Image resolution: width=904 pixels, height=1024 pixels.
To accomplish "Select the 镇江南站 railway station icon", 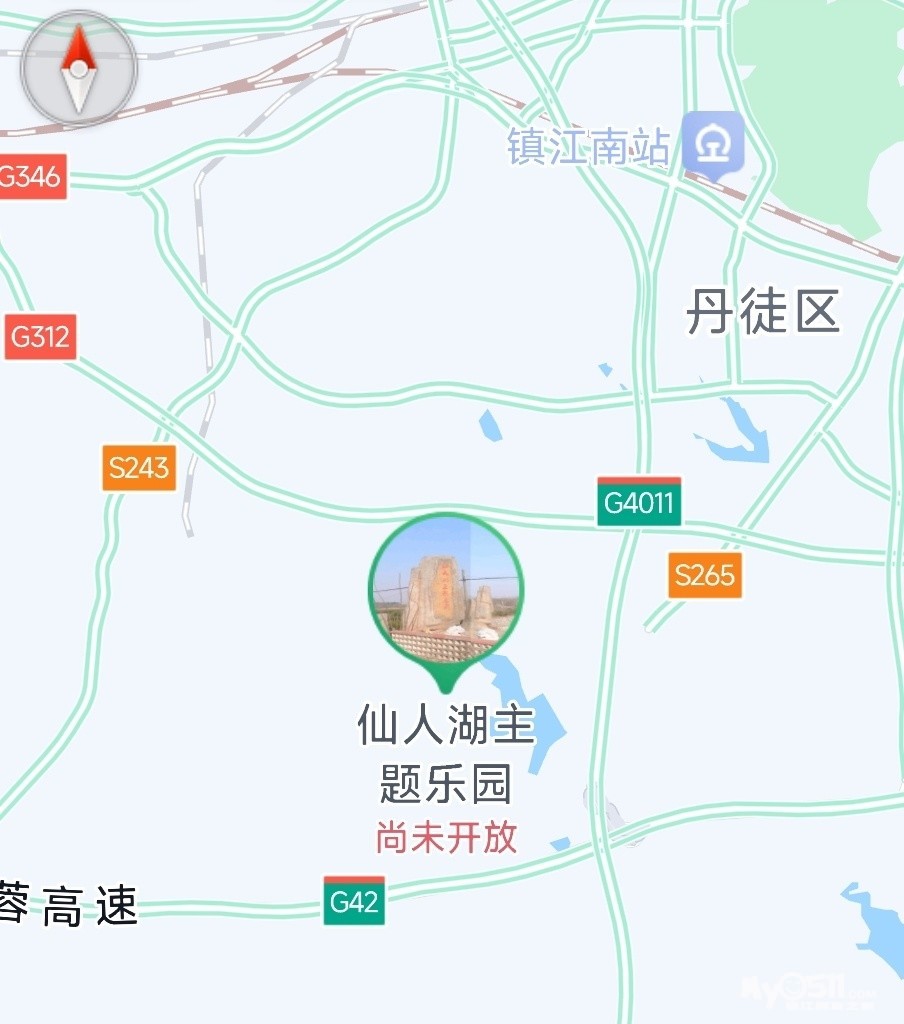I will [x=714, y=143].
